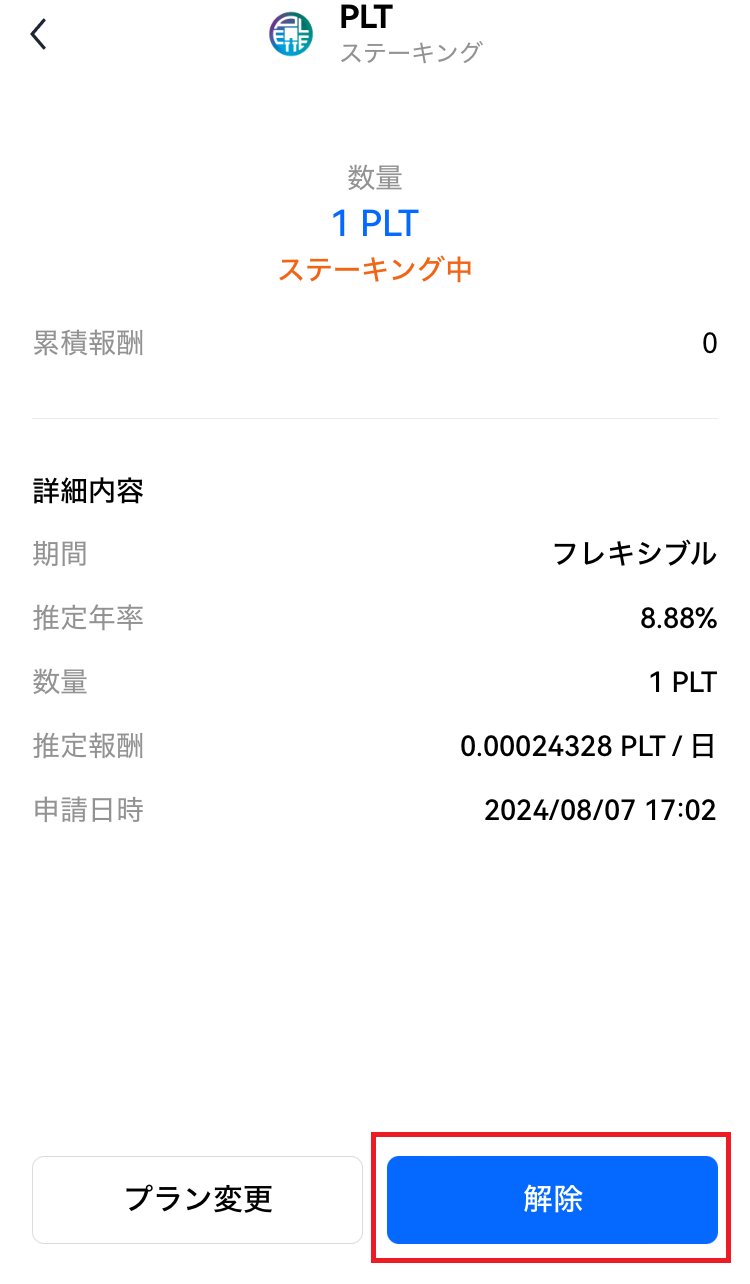Select the 1 PLT quantity value

pos(680,682)
